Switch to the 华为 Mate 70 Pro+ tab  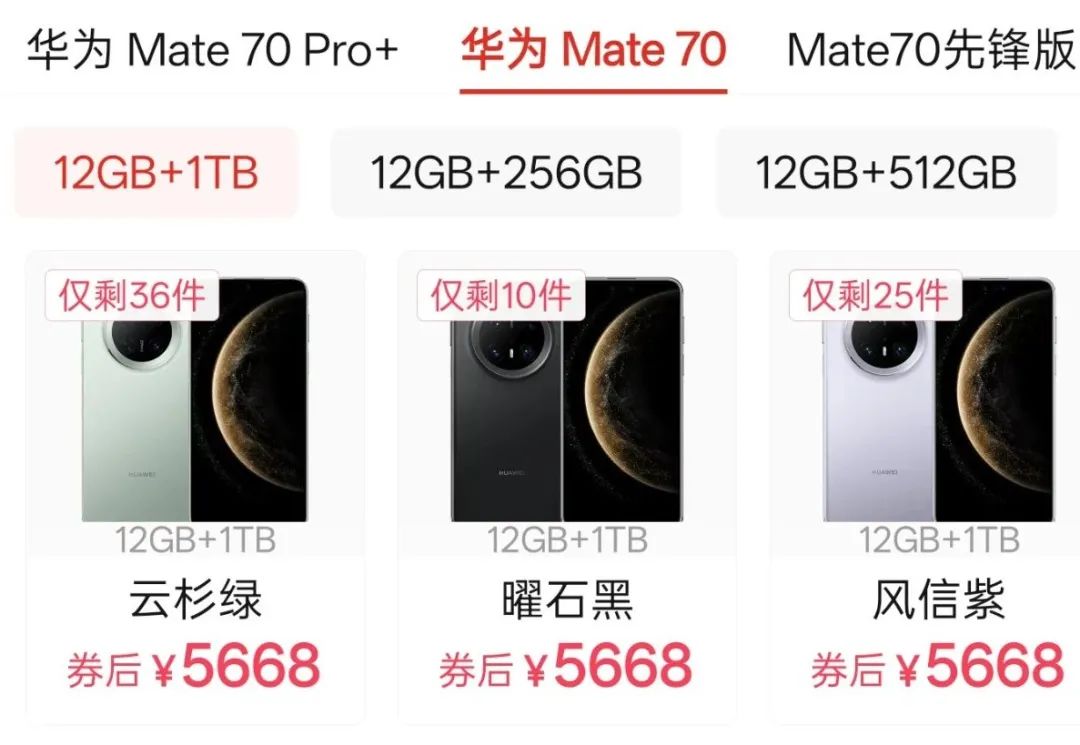point(212,50)
